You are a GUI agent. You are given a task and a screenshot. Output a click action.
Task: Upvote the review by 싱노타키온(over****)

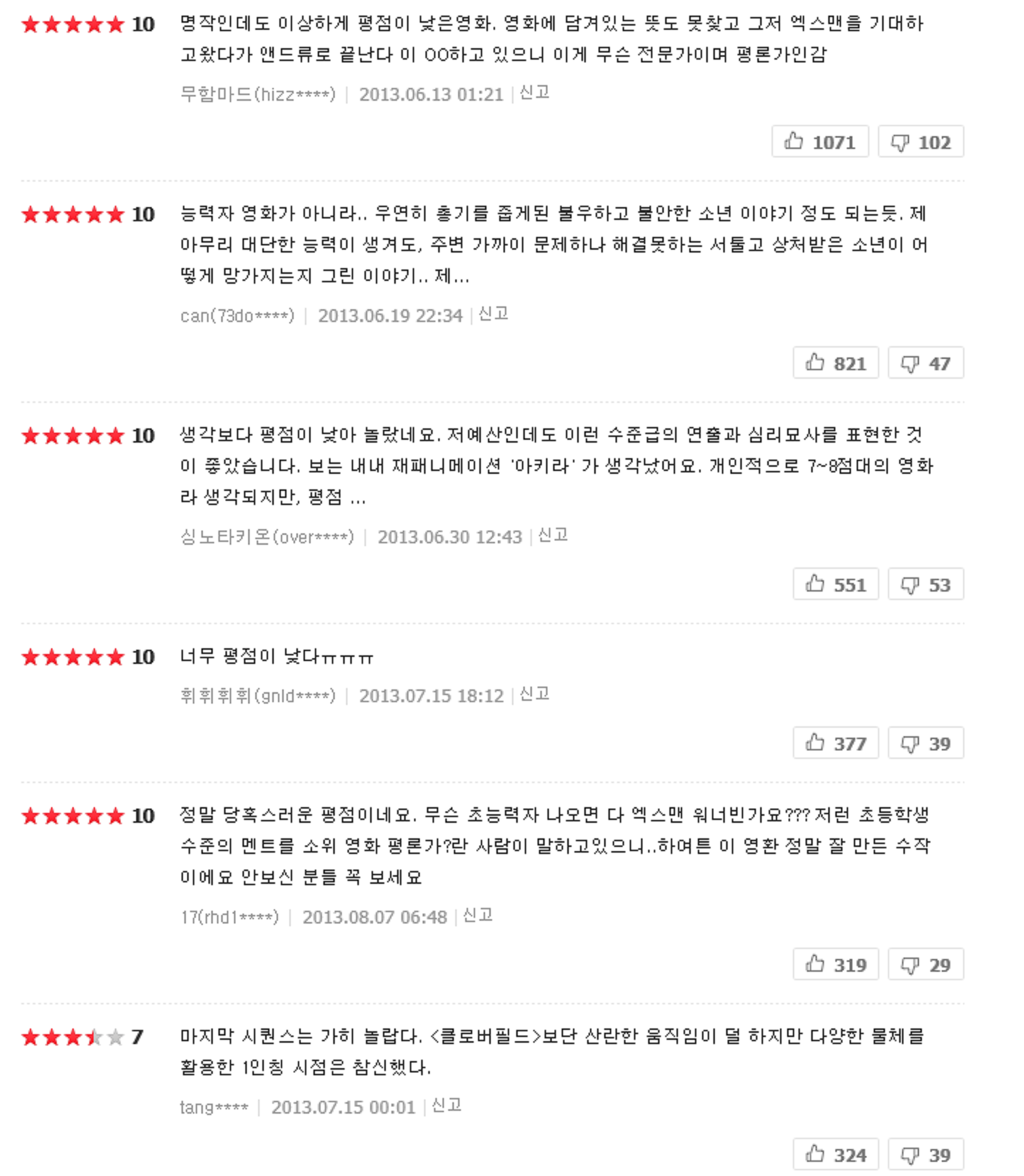(x=835, y=584)
